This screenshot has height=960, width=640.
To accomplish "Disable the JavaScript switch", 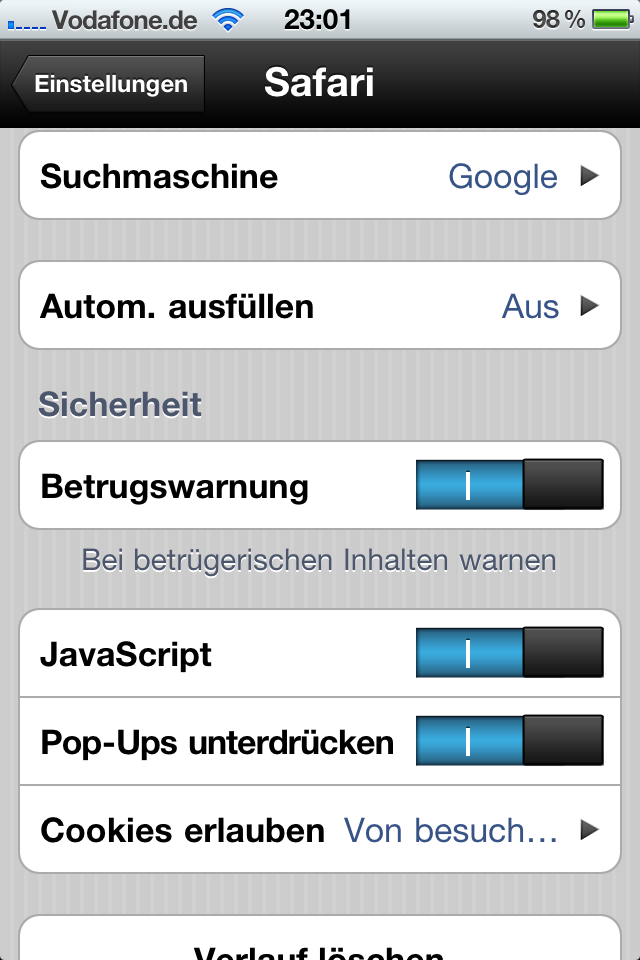I will pos(509,654).
